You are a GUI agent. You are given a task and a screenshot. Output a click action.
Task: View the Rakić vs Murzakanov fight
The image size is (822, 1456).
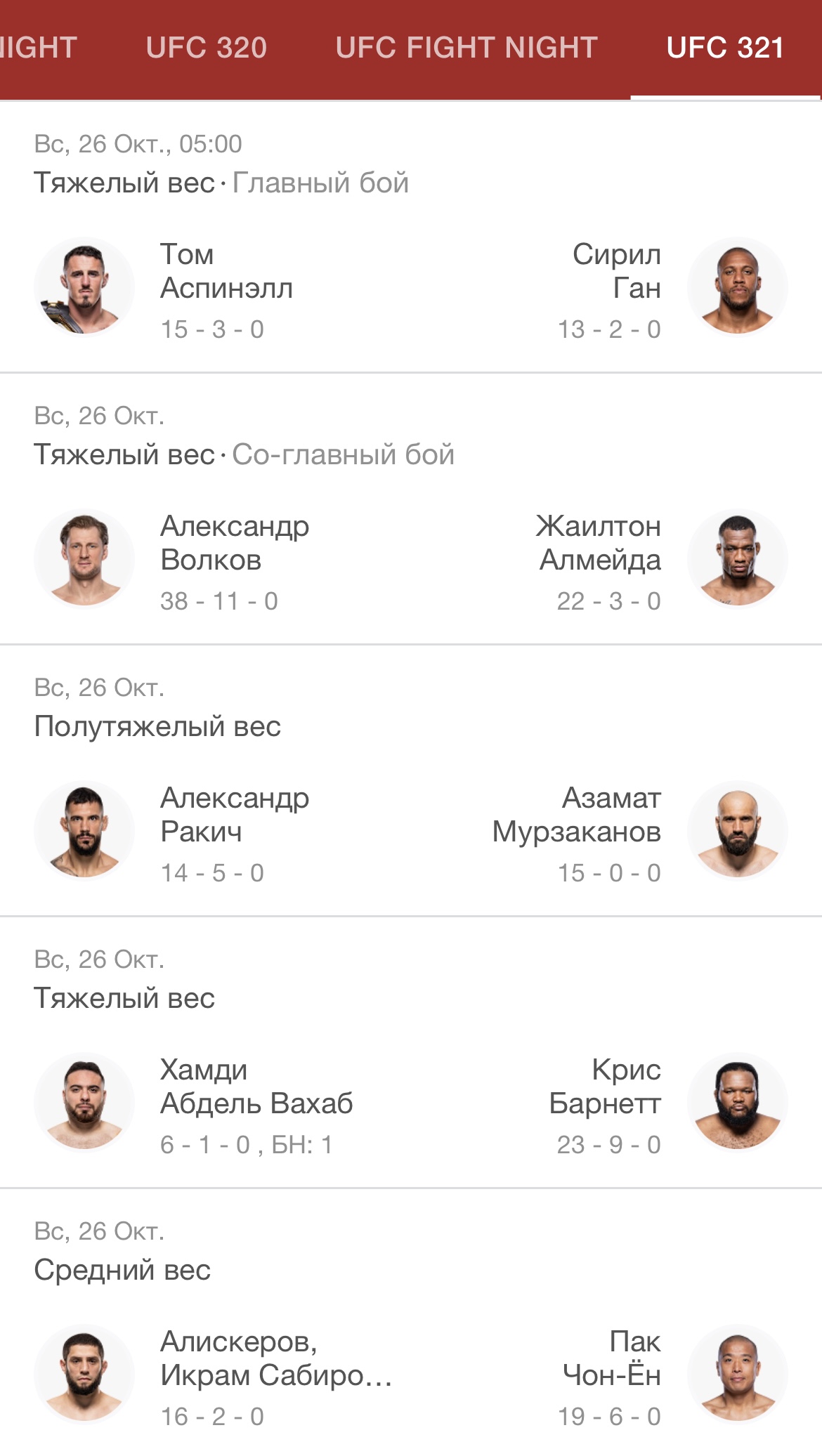click(411, 780)
